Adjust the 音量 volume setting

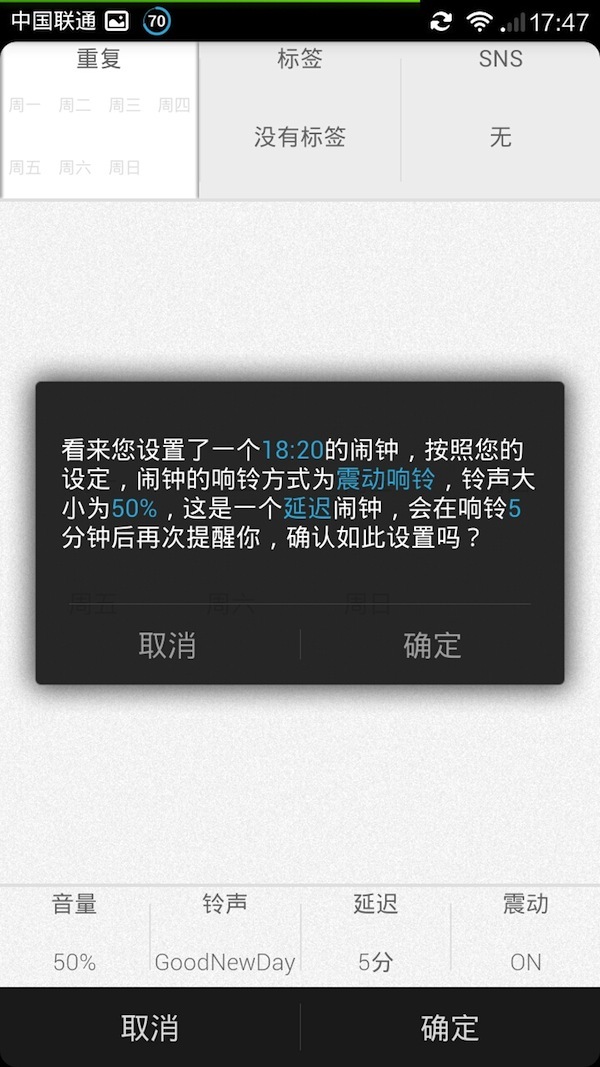click(x=75, y=935)
